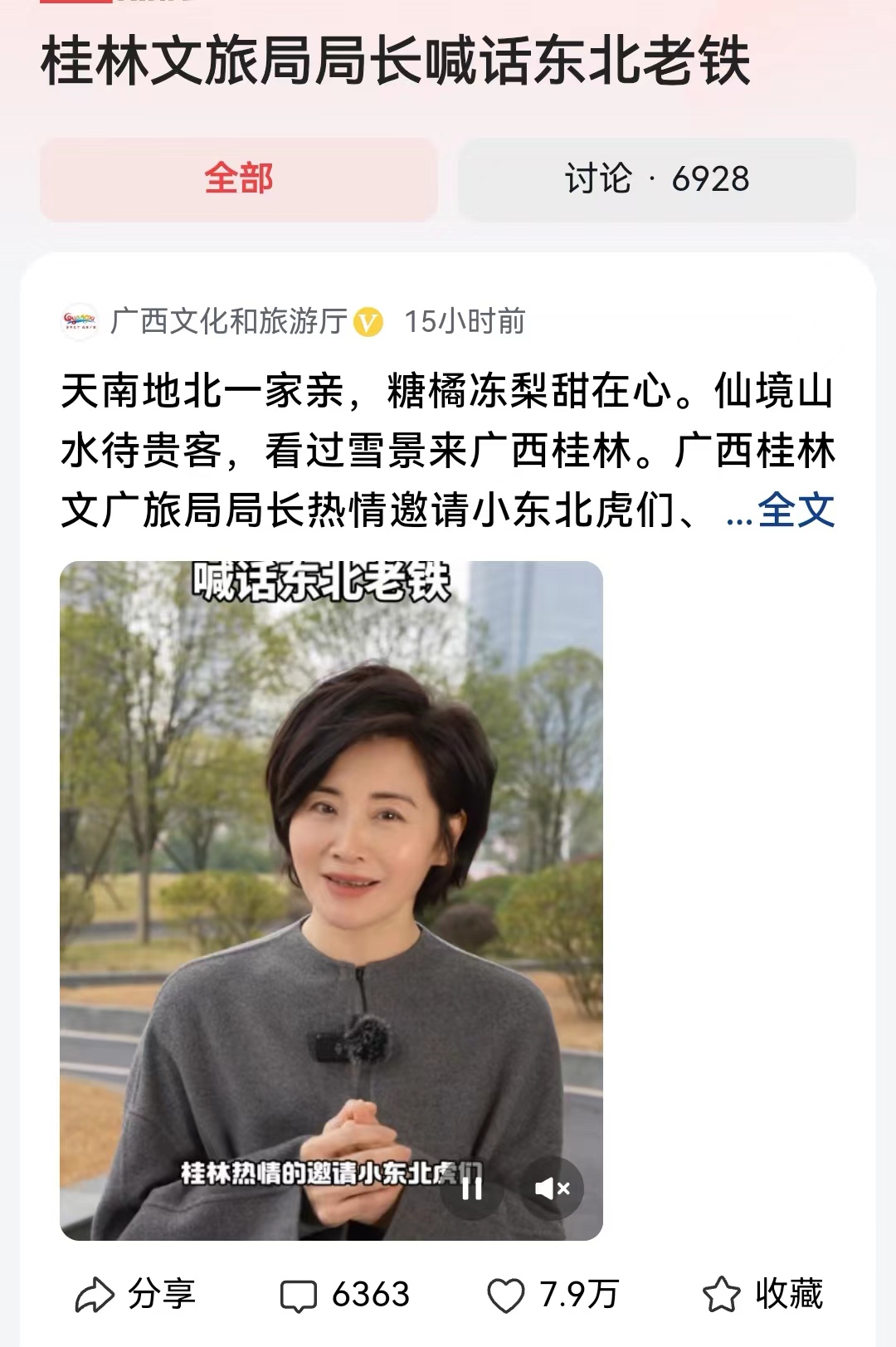Tap 广西文化和旅游厅's circular avatar

point(80,320)
